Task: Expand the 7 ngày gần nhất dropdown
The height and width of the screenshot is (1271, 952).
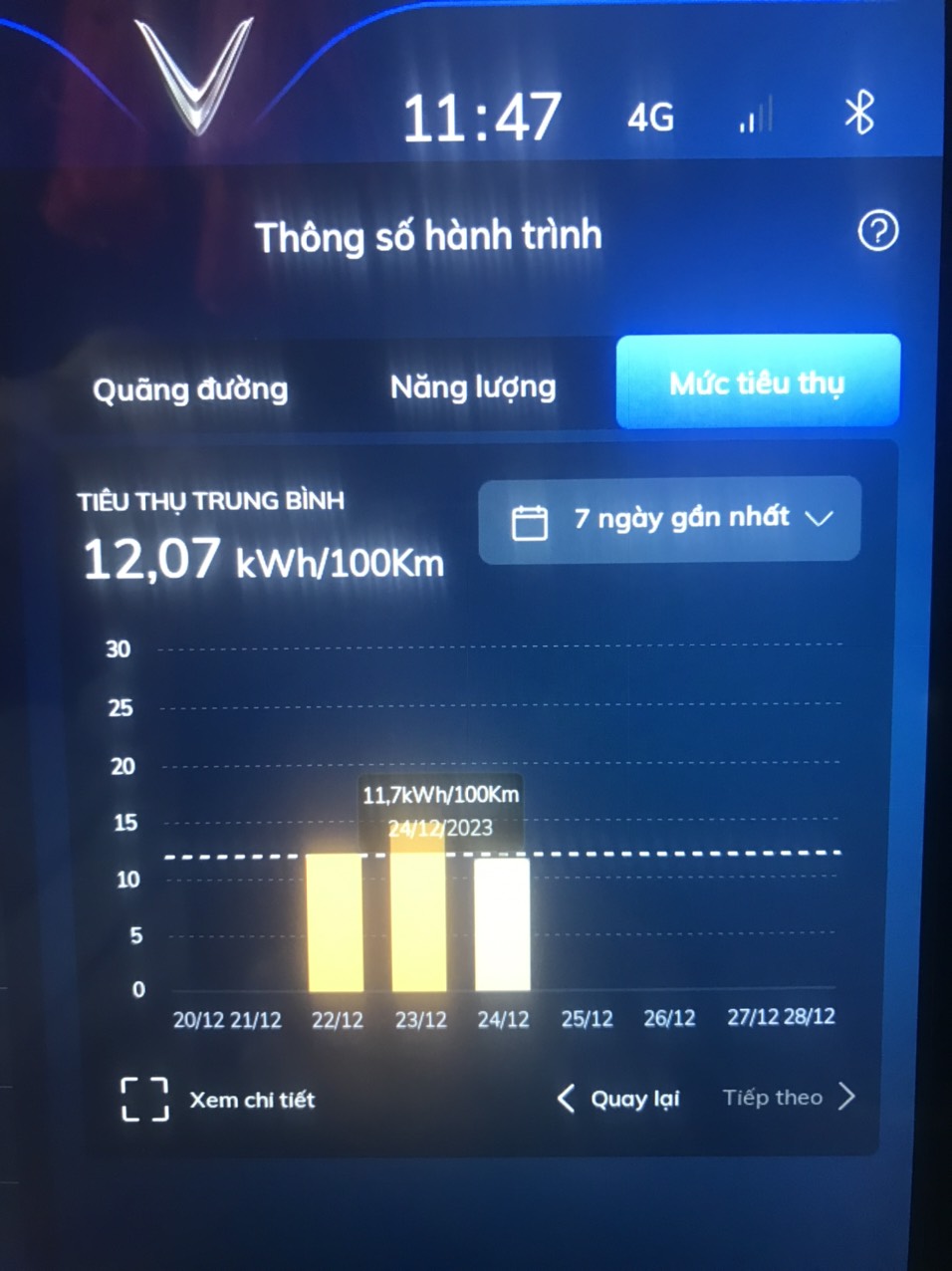Action: pos(670,519)
